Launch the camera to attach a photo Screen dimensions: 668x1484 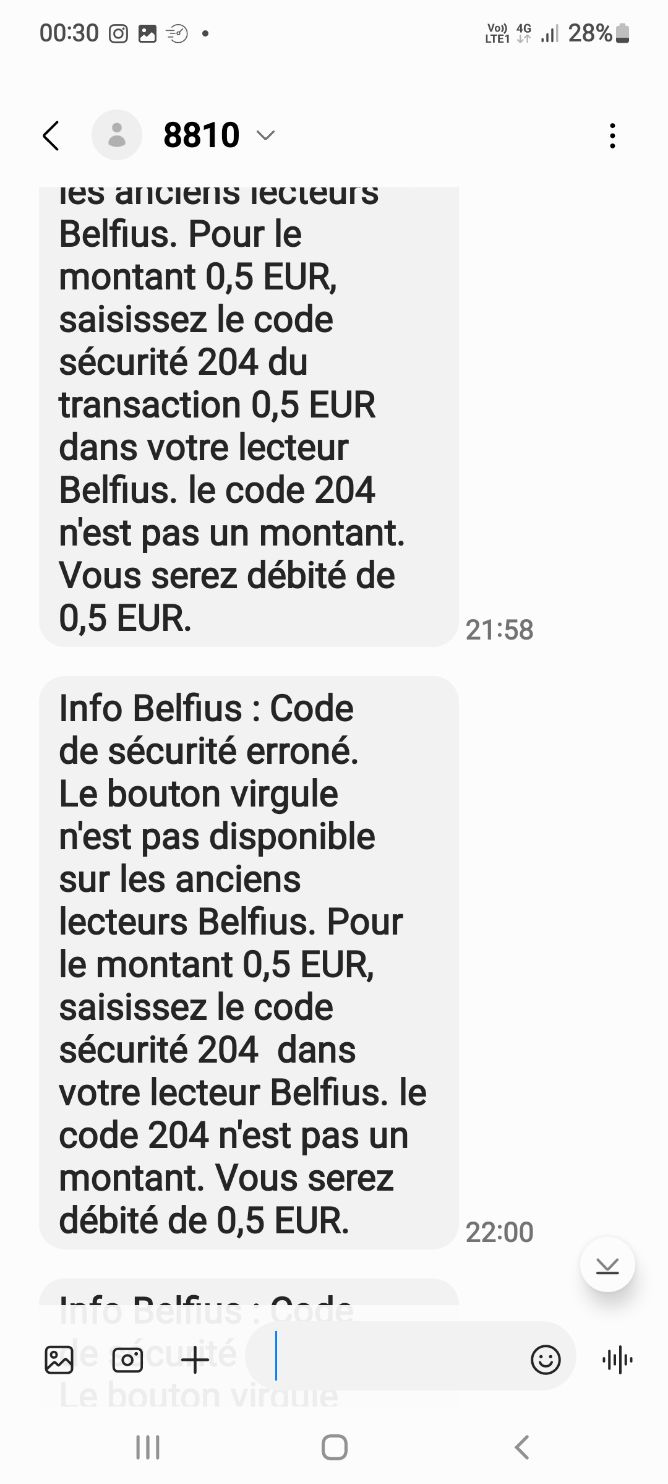coord(127,1360)
